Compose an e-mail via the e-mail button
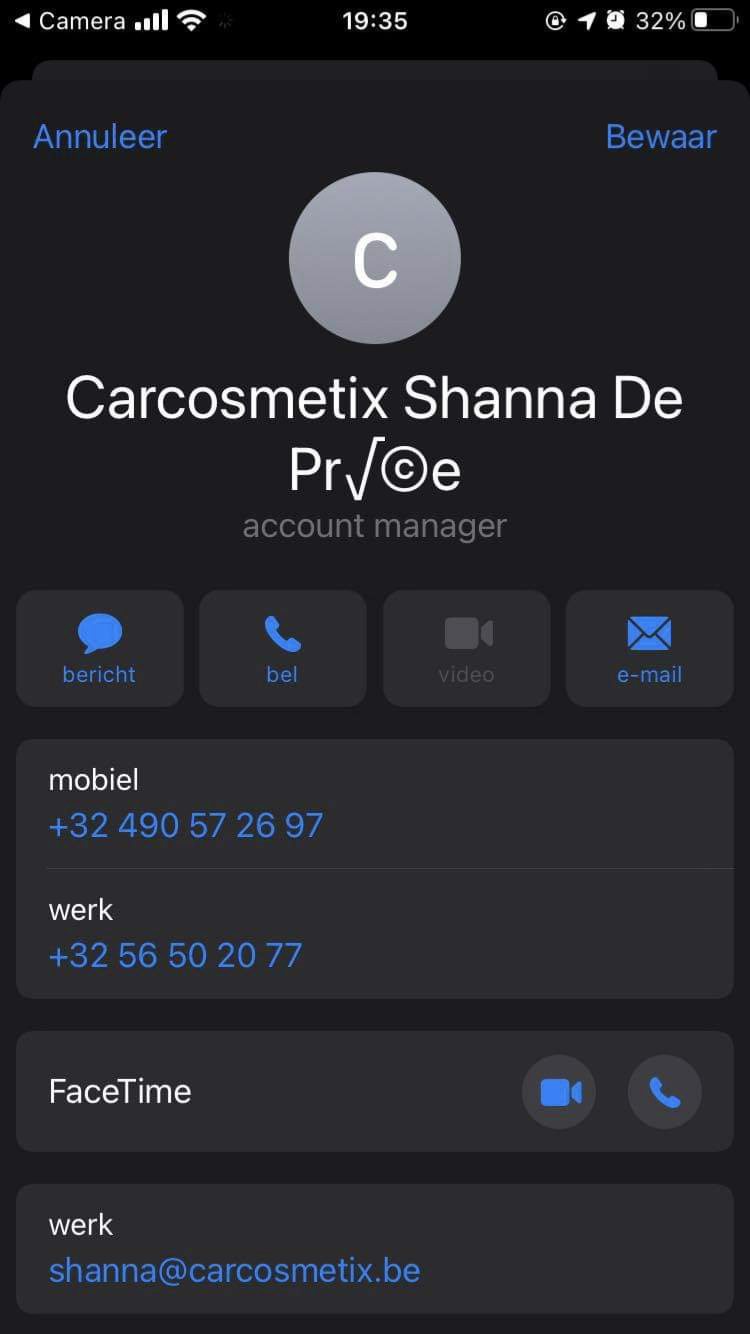Screen dimensions: 750x1334 tap(649, 648)
